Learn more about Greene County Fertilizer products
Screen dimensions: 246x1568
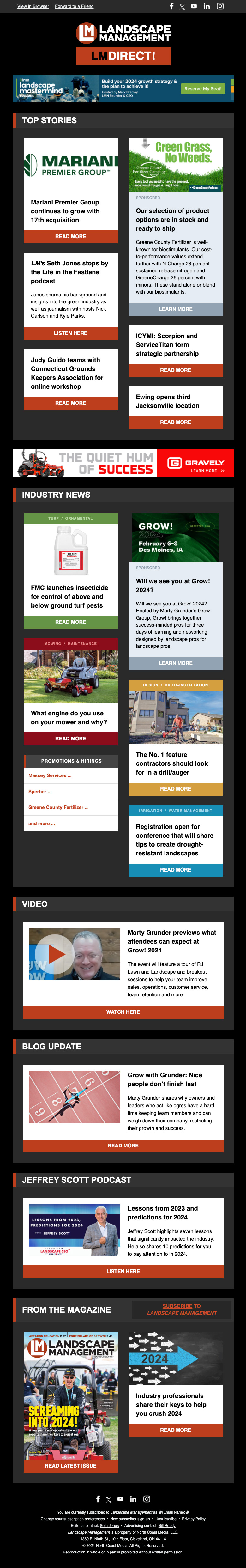175,309
